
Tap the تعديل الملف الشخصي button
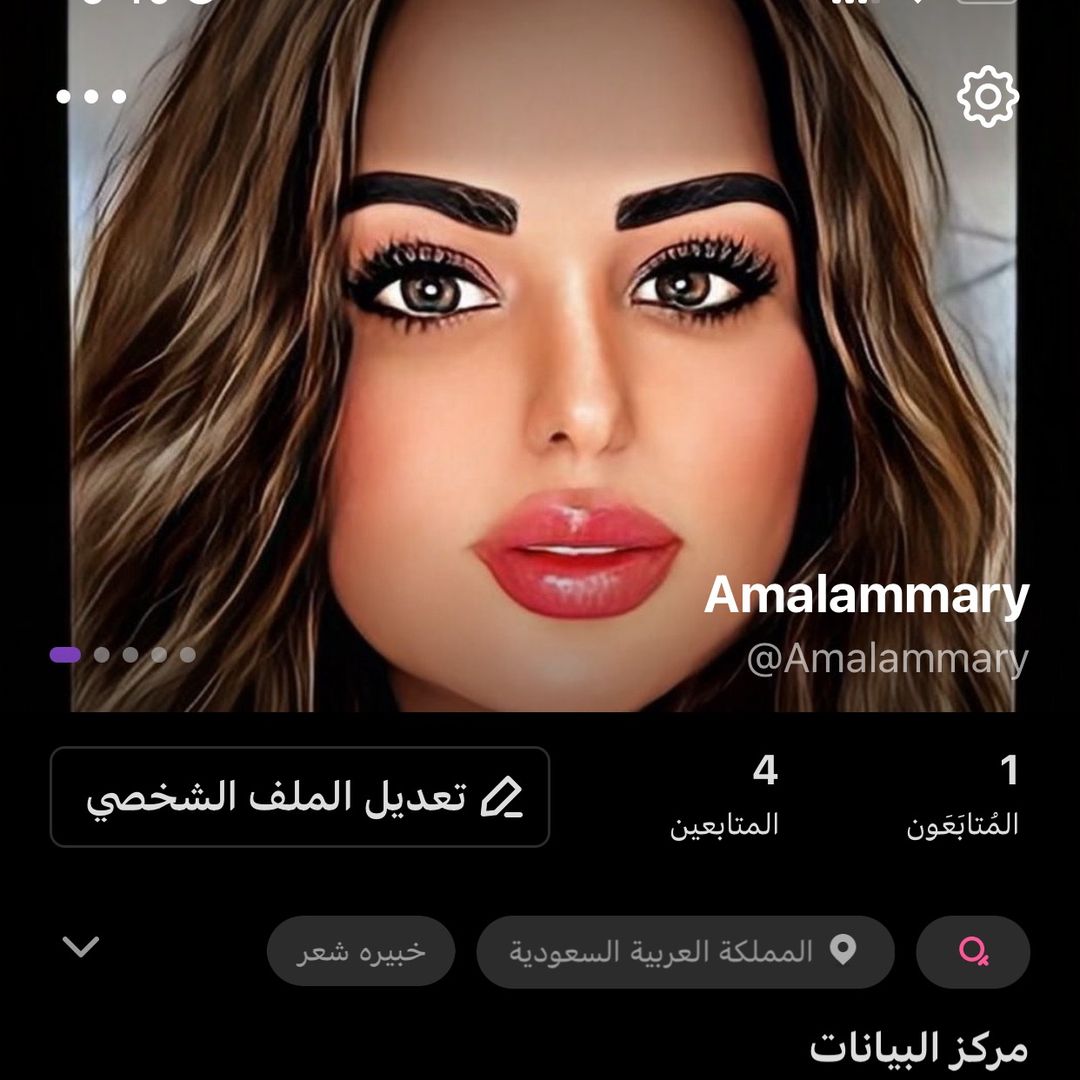tap(300, 797)
